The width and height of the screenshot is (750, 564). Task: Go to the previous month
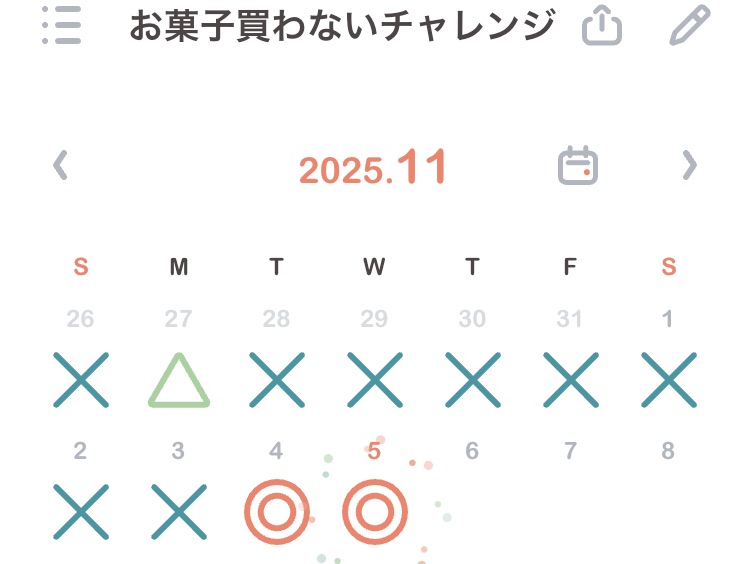(61, 165)
